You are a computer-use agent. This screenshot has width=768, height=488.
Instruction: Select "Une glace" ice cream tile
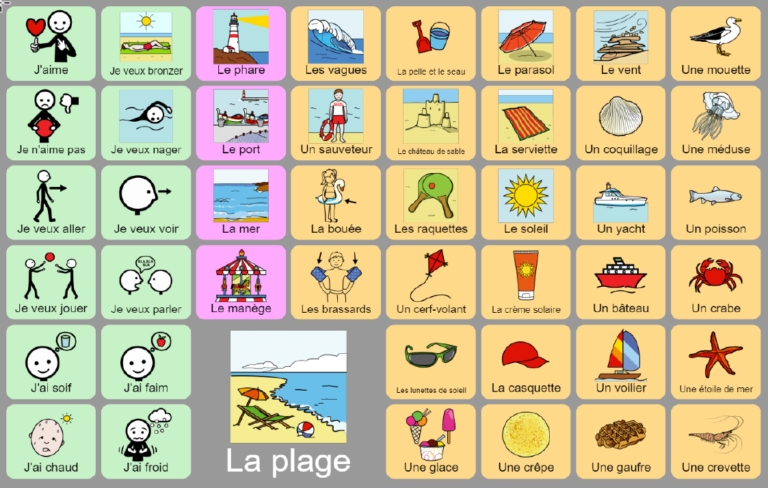(x=430, y=440)
